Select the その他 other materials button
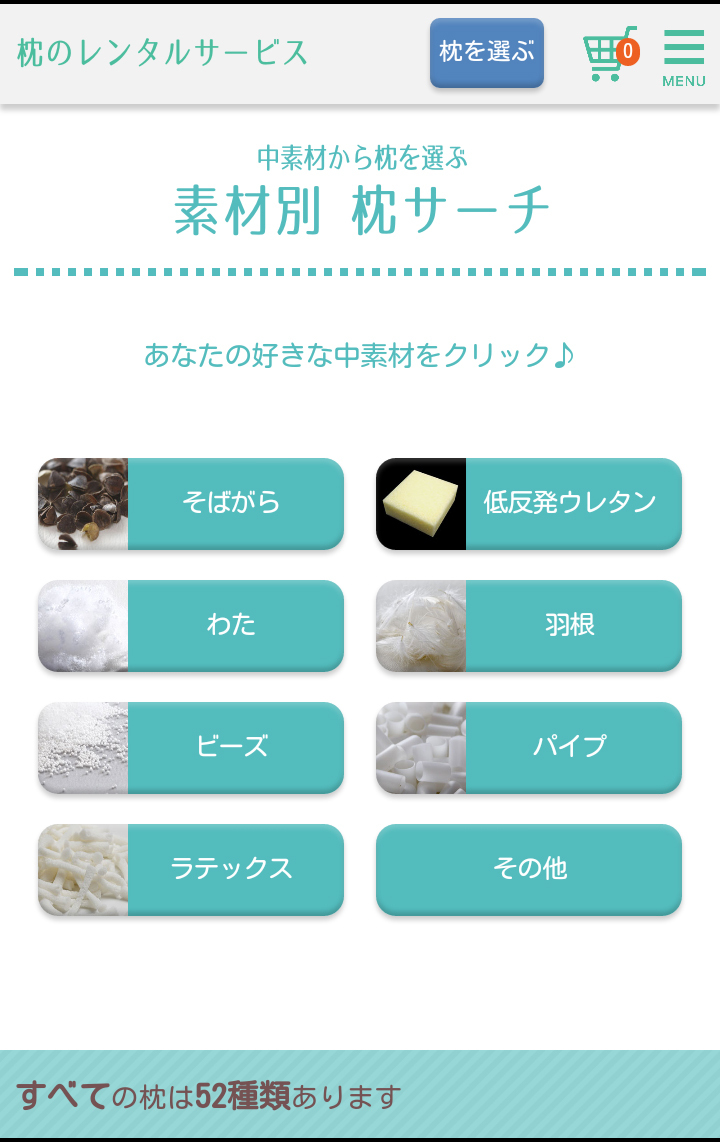This screenshot has height=1142, width=720. click(x=529, y=870)
